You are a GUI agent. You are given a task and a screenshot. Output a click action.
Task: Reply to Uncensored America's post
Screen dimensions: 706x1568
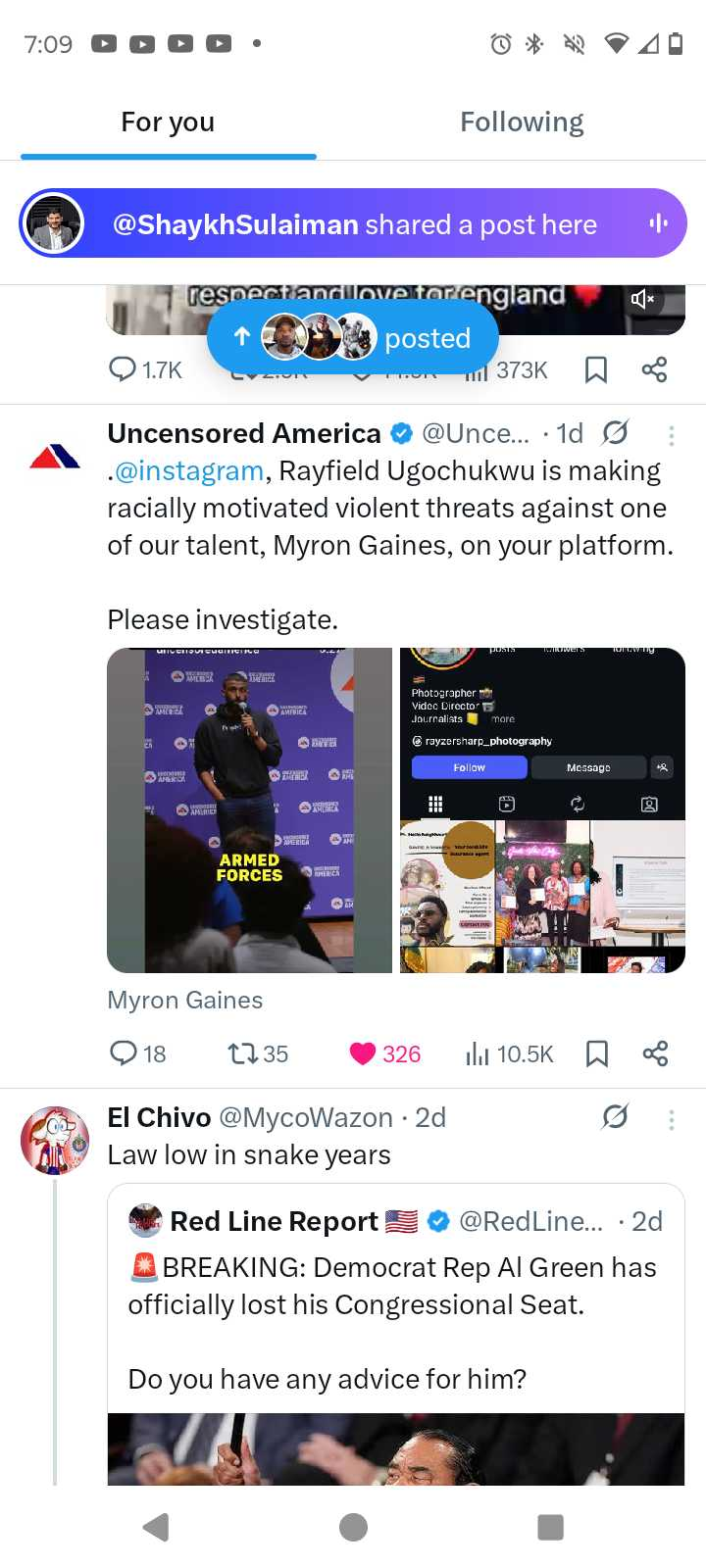(137, 1053)
